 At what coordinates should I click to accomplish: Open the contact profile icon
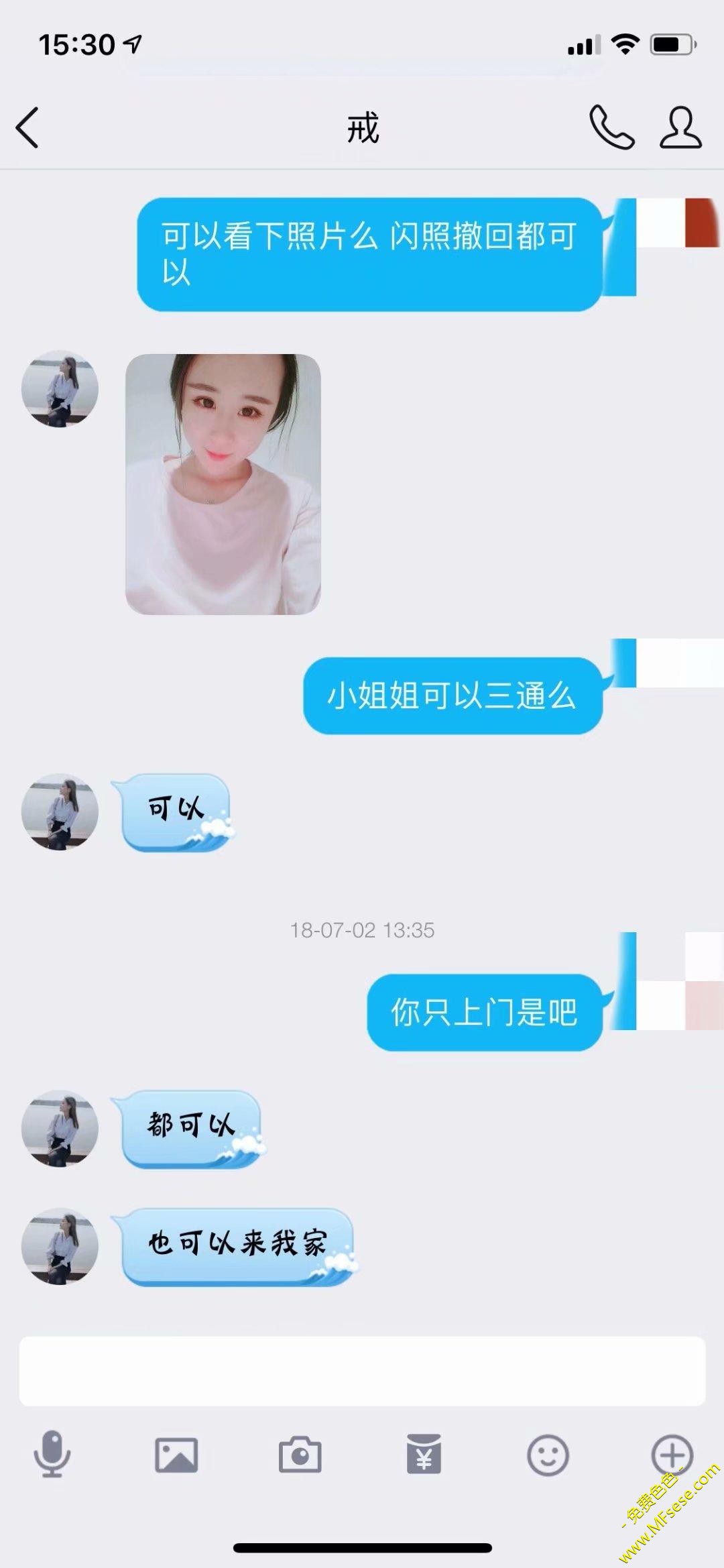click(680, 127)
